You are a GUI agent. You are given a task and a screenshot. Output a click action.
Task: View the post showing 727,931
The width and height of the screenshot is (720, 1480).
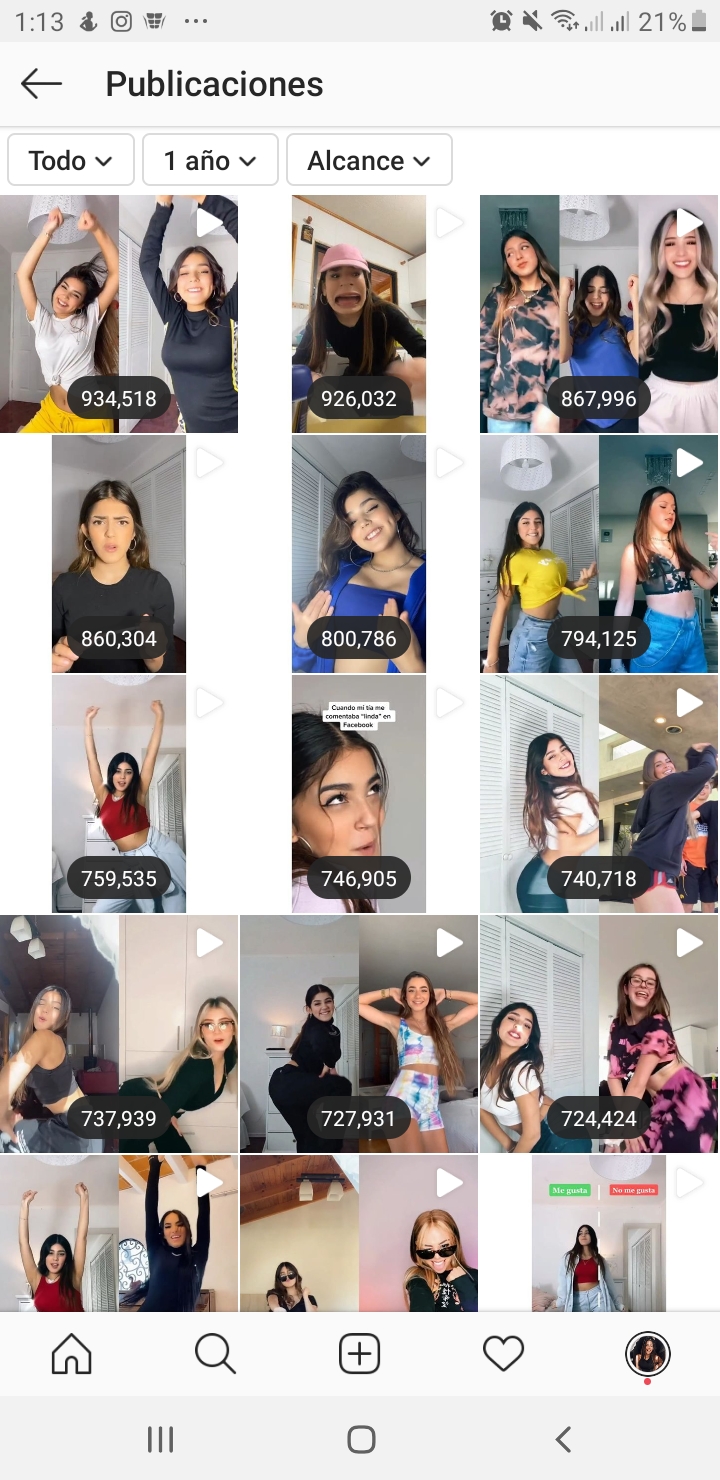(359, 1034)
